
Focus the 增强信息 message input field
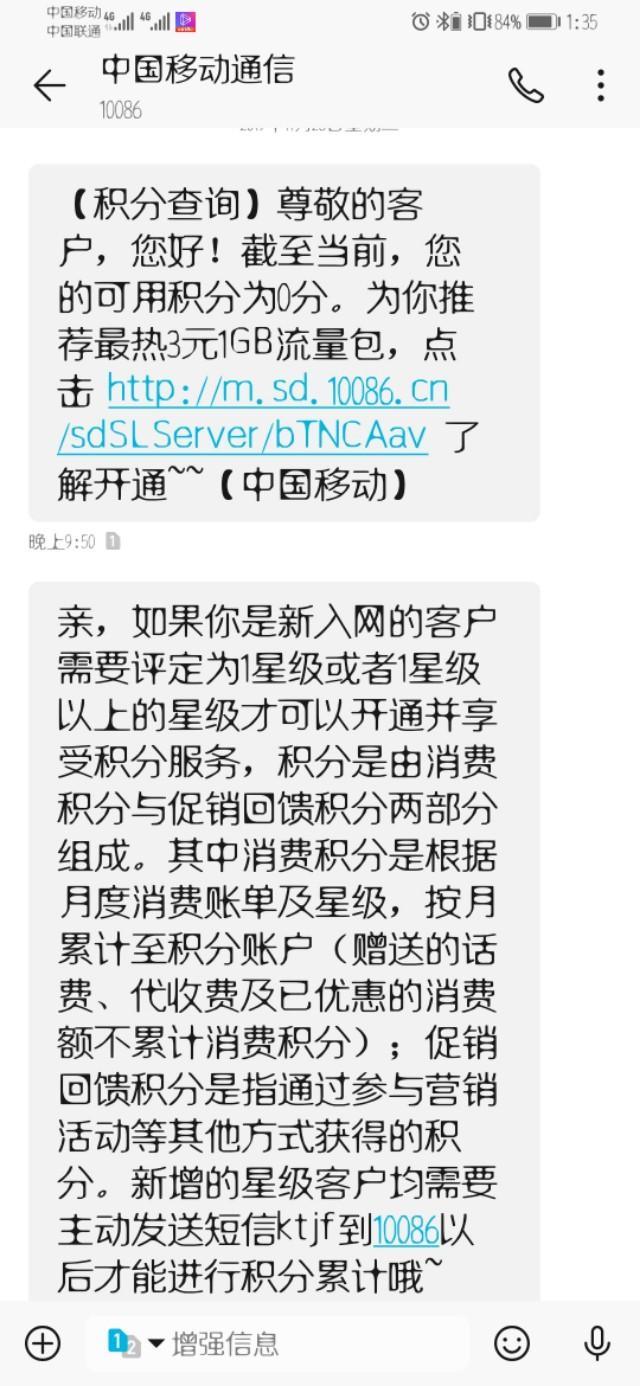pos(300,1343)
